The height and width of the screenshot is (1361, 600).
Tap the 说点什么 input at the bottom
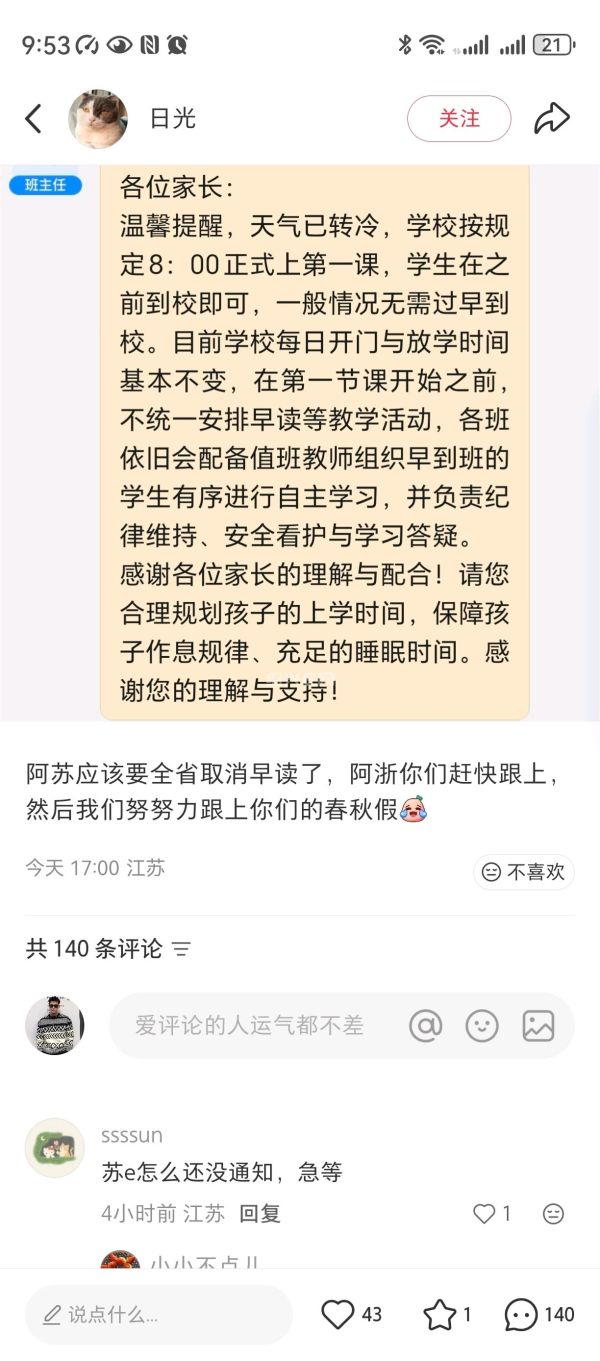[158, 1315]
